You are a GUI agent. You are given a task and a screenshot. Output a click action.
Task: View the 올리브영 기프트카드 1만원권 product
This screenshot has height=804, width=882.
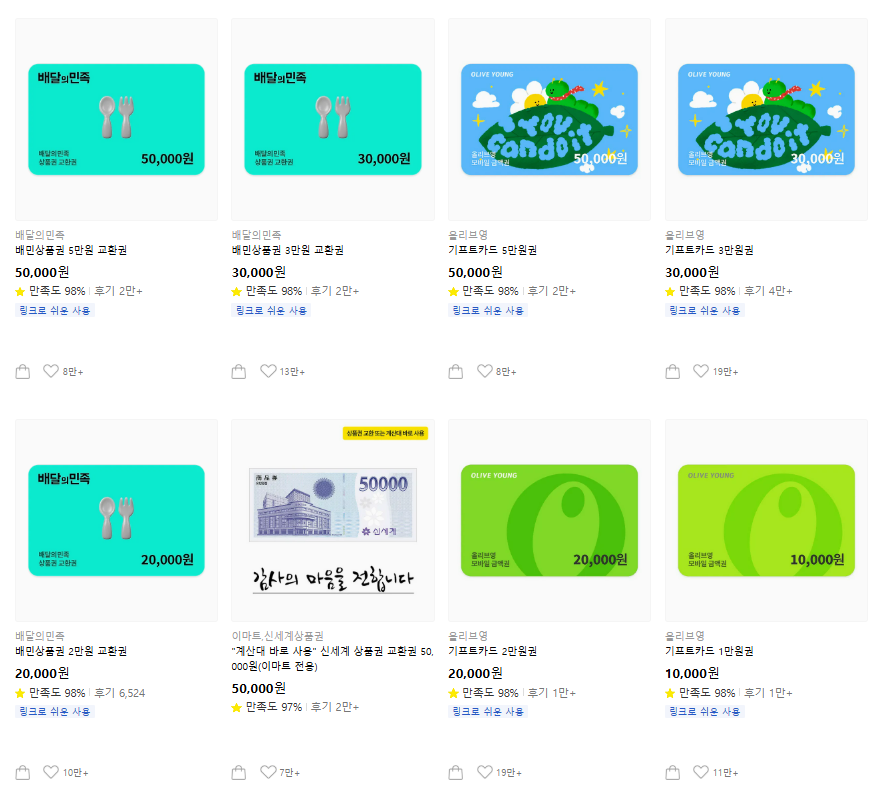(x=766, y=520)
